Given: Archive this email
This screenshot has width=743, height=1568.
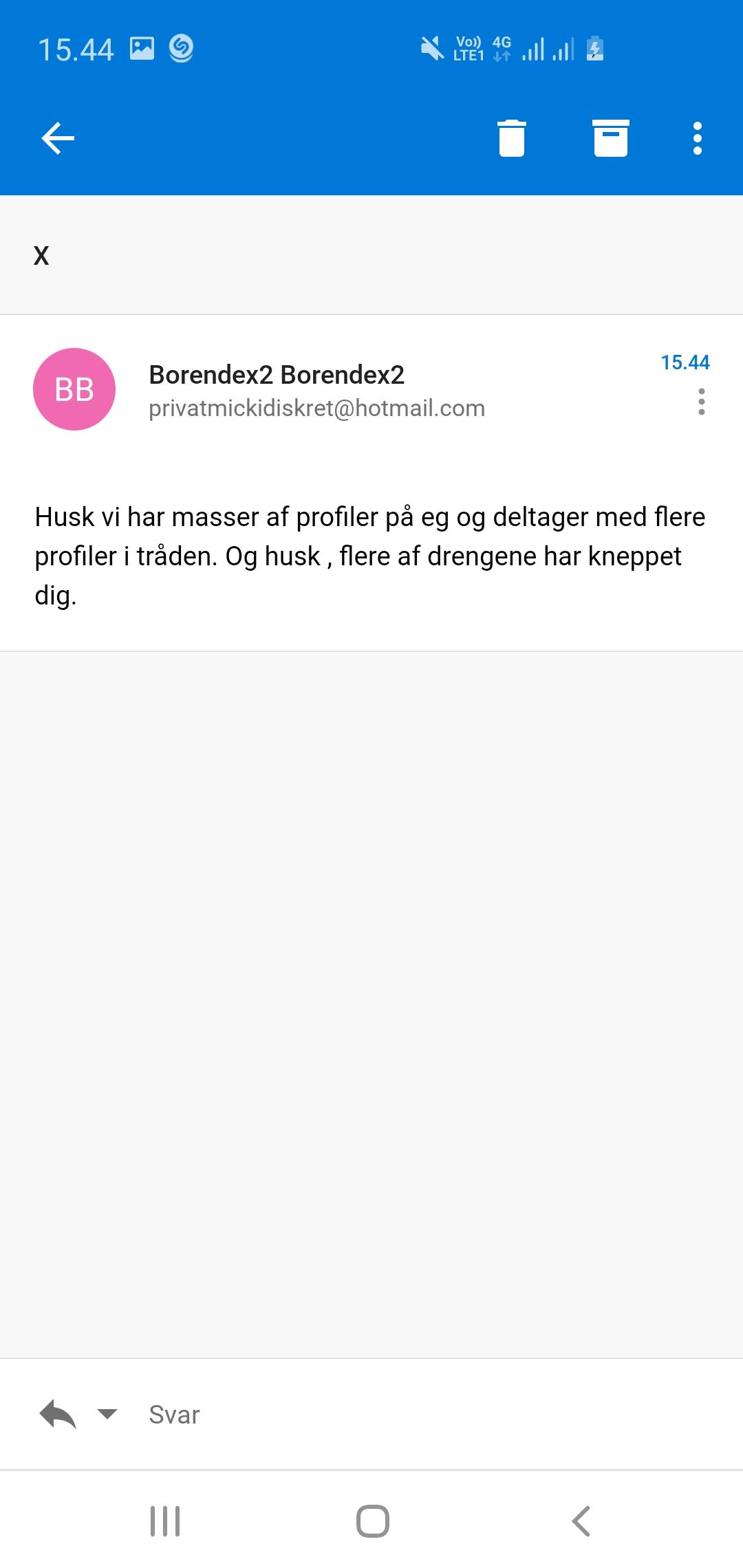Looking at the screenshot, I should (610, 138).
